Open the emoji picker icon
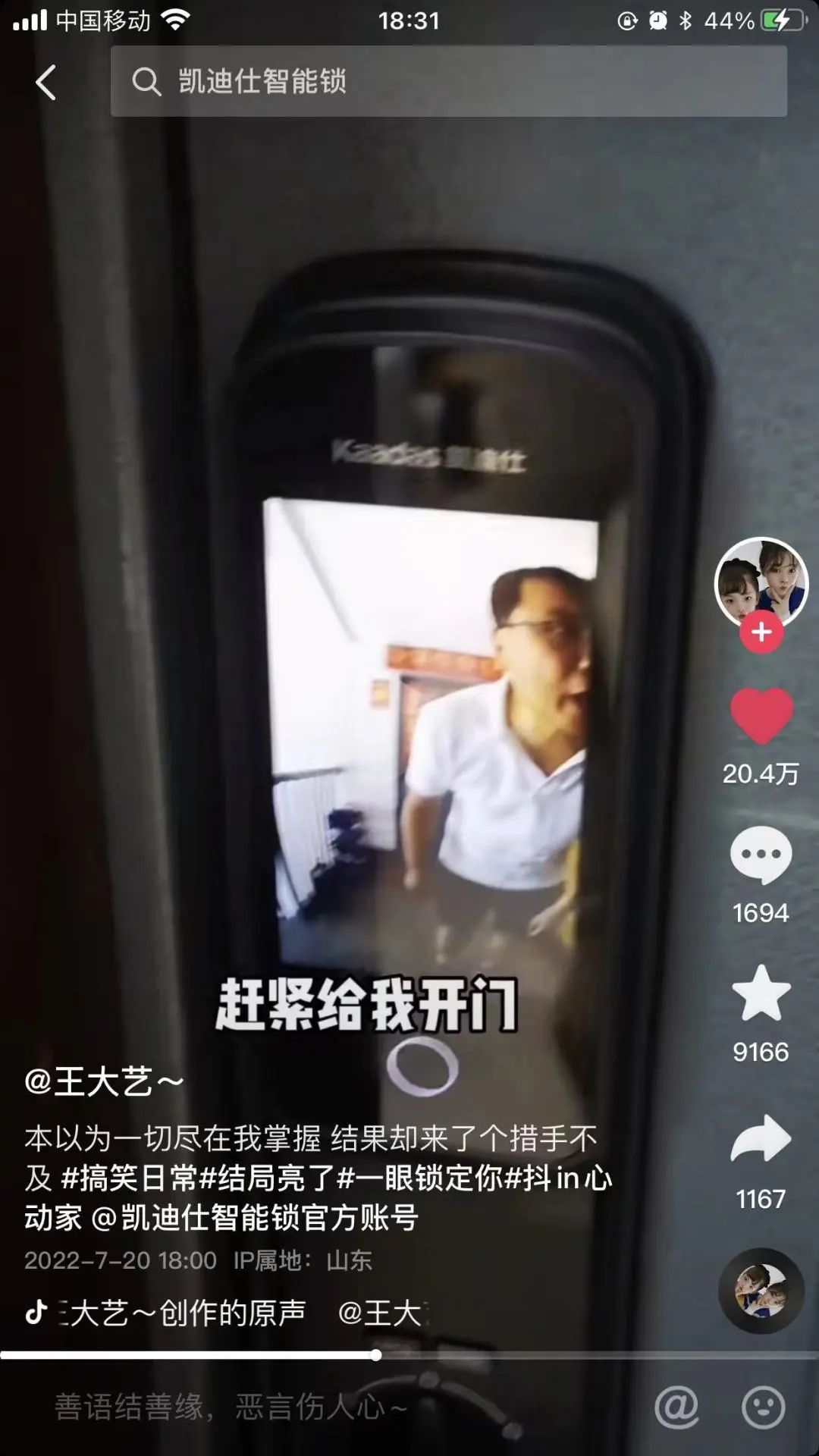The image size is (819, 1456). pyautogui.click(x=762, y=1407)
